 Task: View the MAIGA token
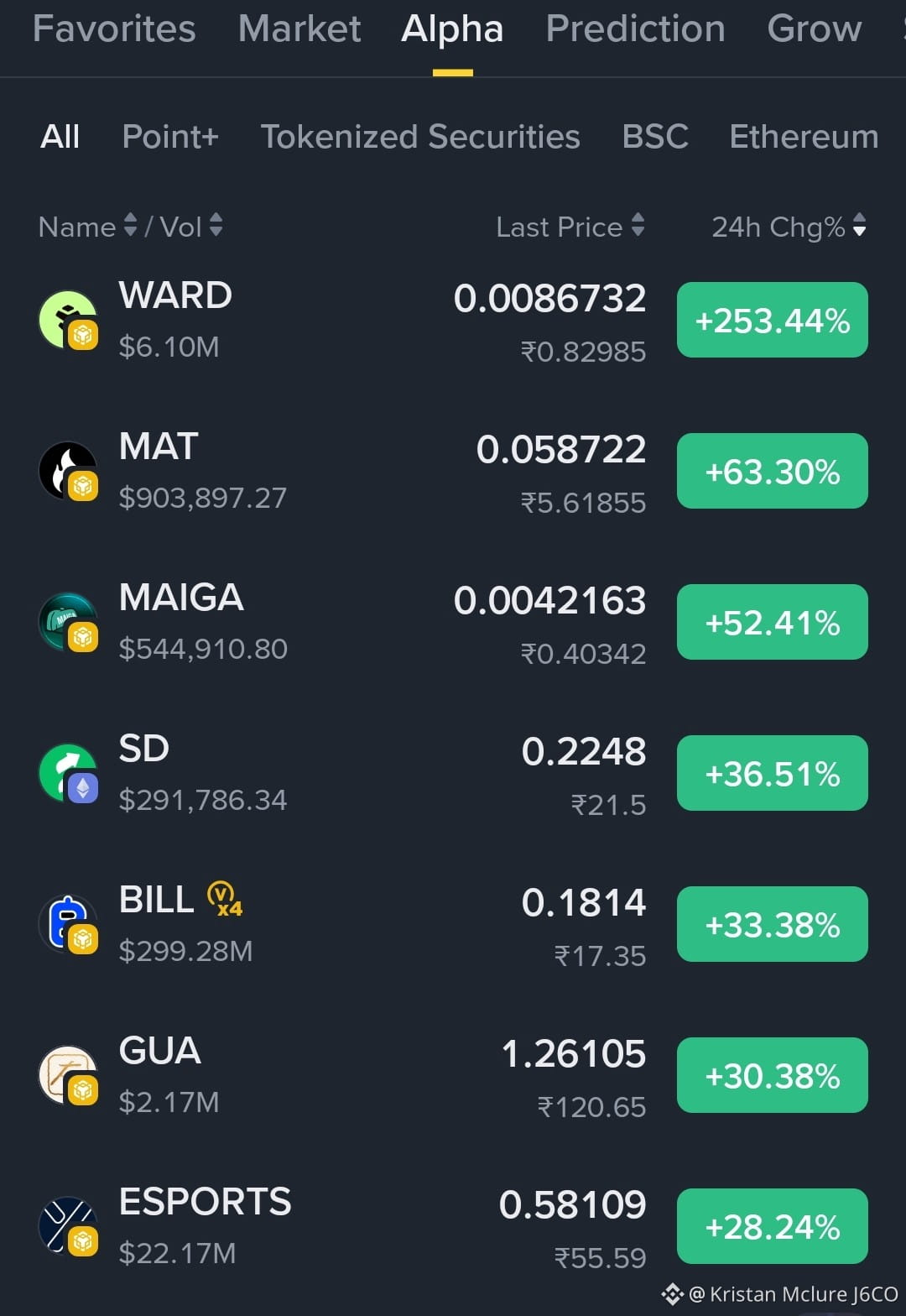point(453,623)
